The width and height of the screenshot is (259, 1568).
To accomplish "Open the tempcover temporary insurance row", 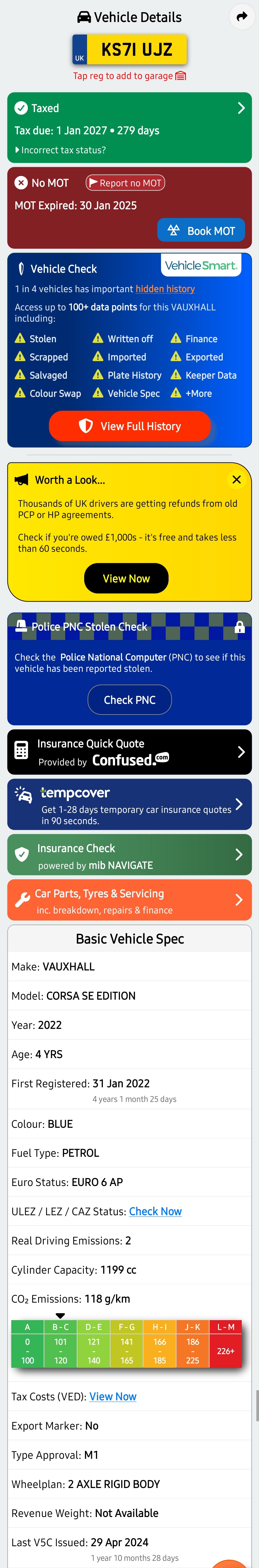I will 129,804.
